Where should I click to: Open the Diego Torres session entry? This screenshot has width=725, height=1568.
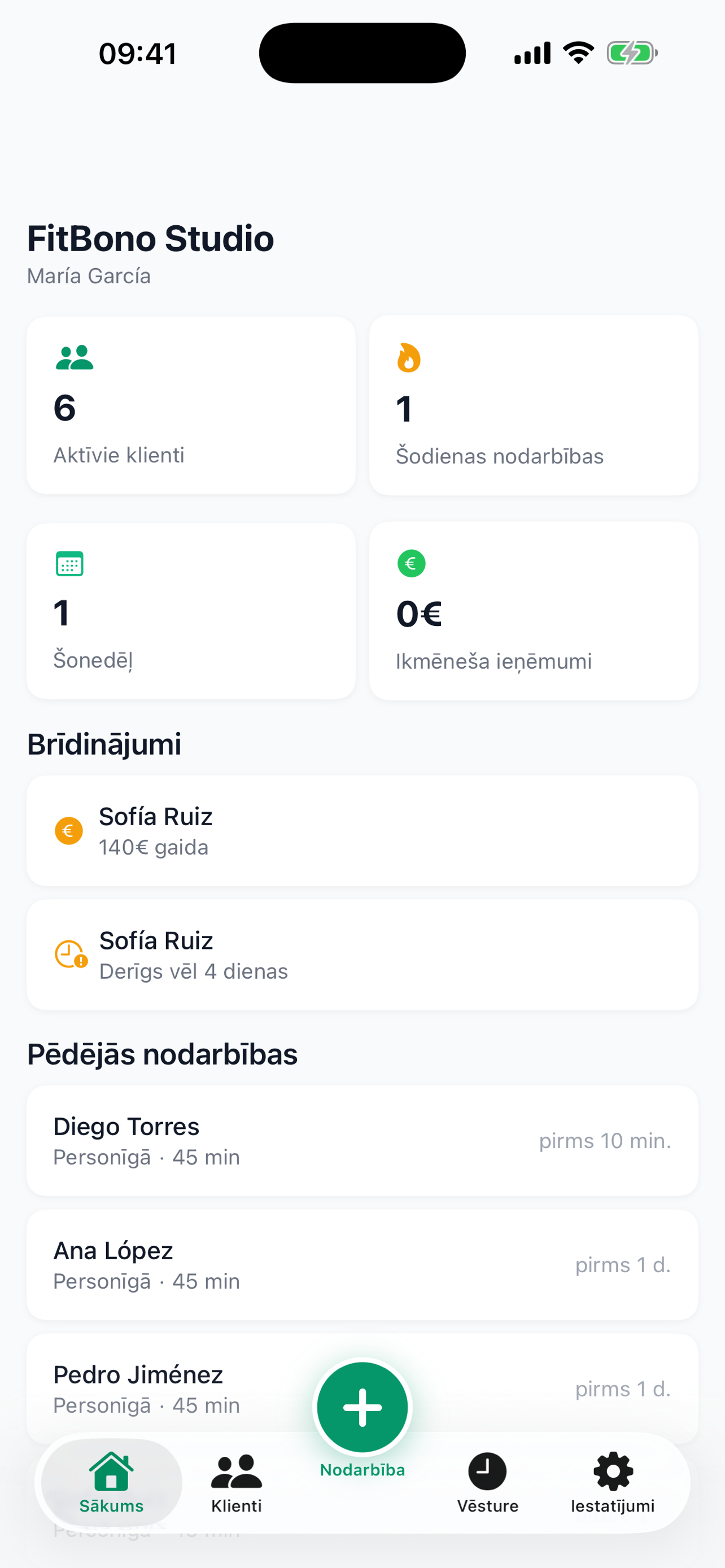[x=362, y=1141]
